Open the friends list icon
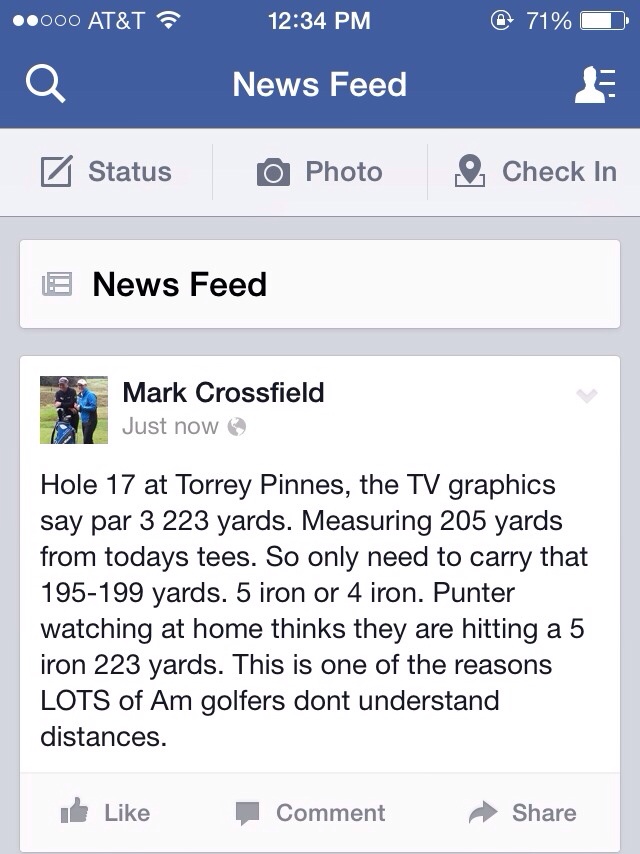Image resolution: width=640 pixels, height=854 pixels. coord(594,84)
